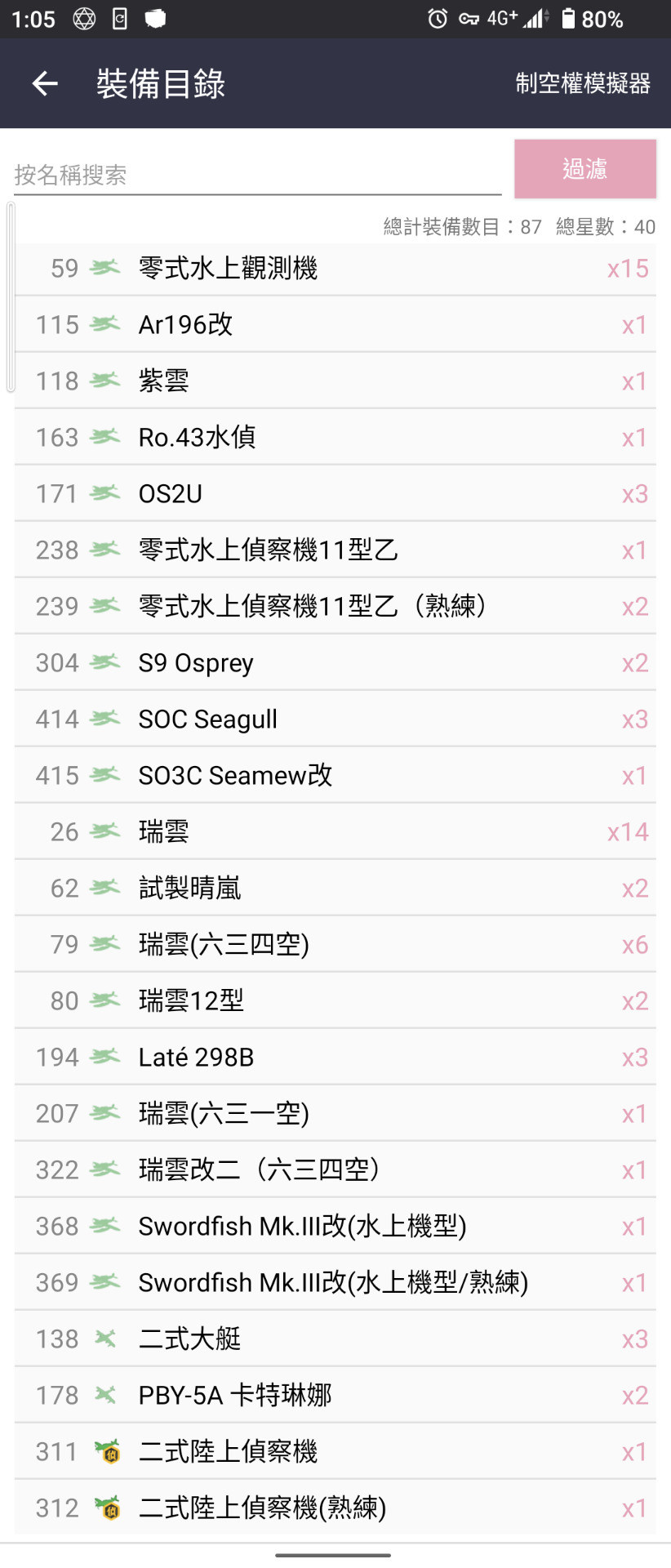Viewport: 671px width, 1568px height.
Task: Select the Ar196改 row
Action: [335, 325]
